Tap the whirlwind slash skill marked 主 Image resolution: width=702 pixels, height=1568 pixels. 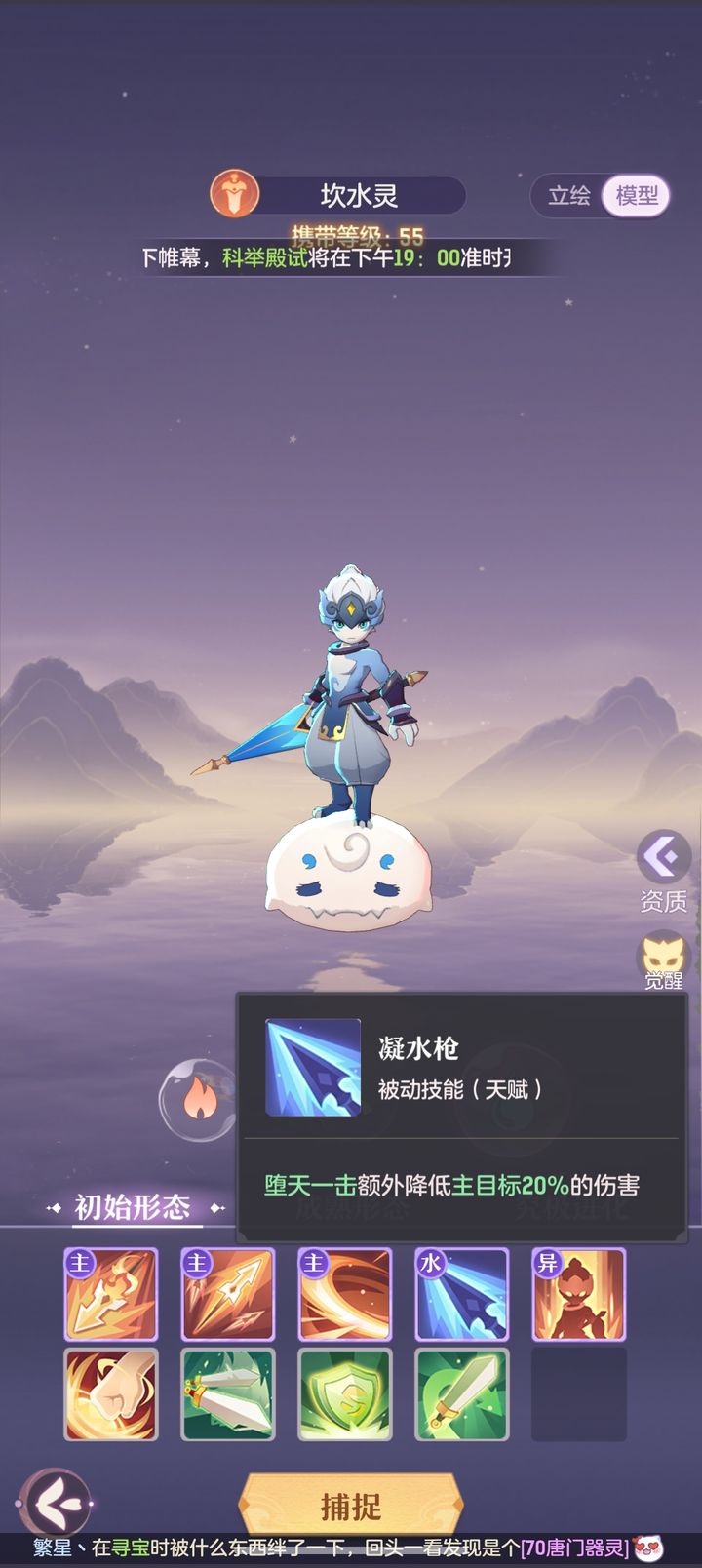tap(345, 1294)
